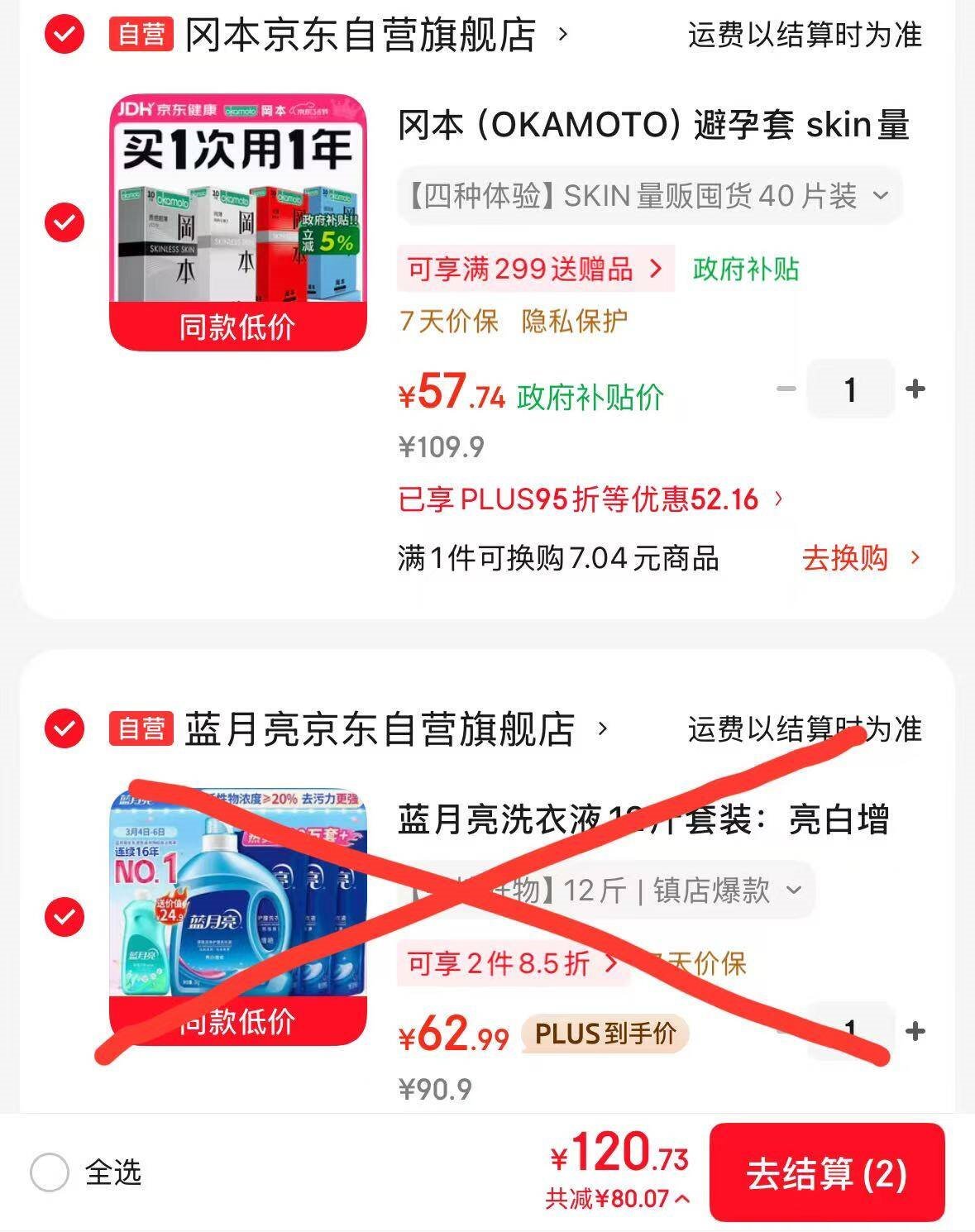Proceed to checkout with 去结算

pos(826,1172)
